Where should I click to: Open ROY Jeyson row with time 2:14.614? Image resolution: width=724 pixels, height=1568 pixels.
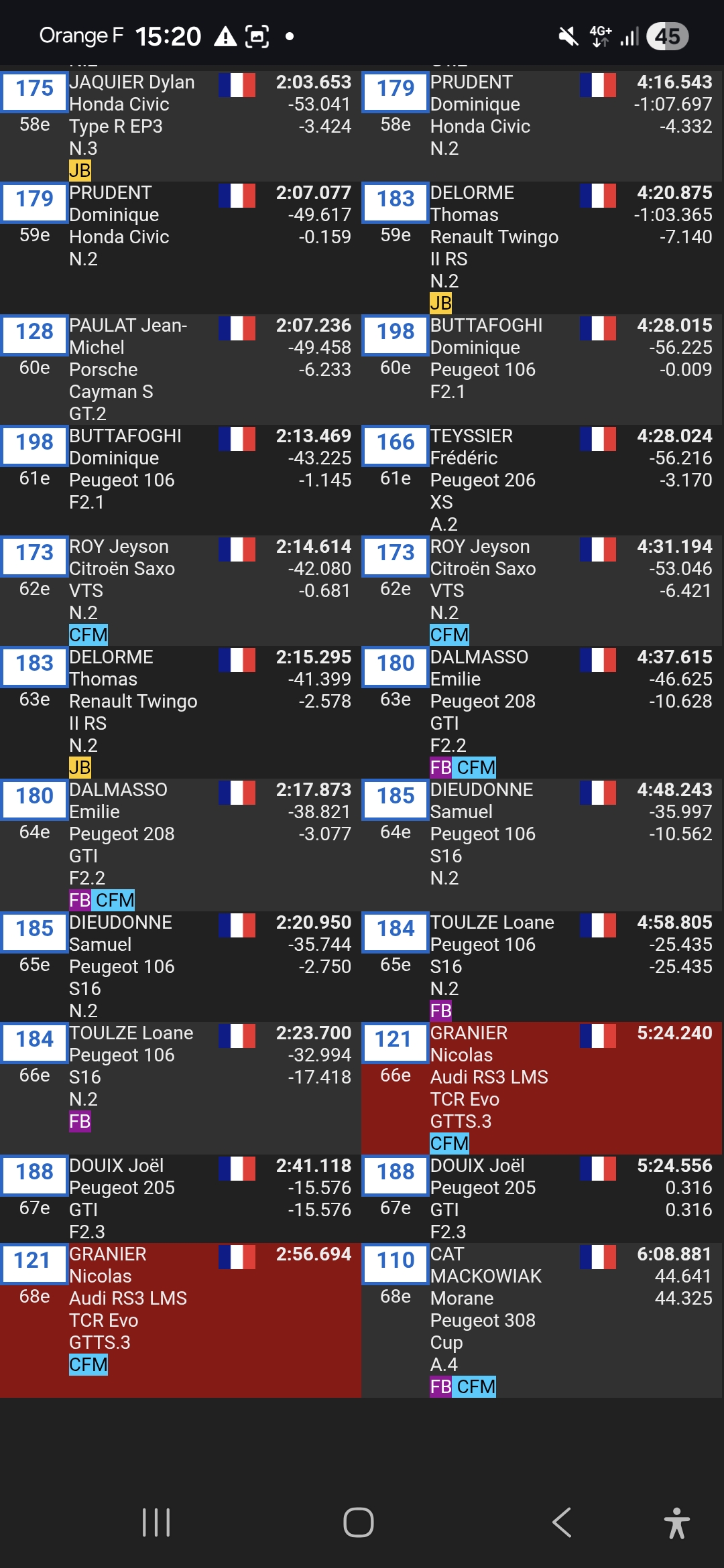tap(180, 590)
